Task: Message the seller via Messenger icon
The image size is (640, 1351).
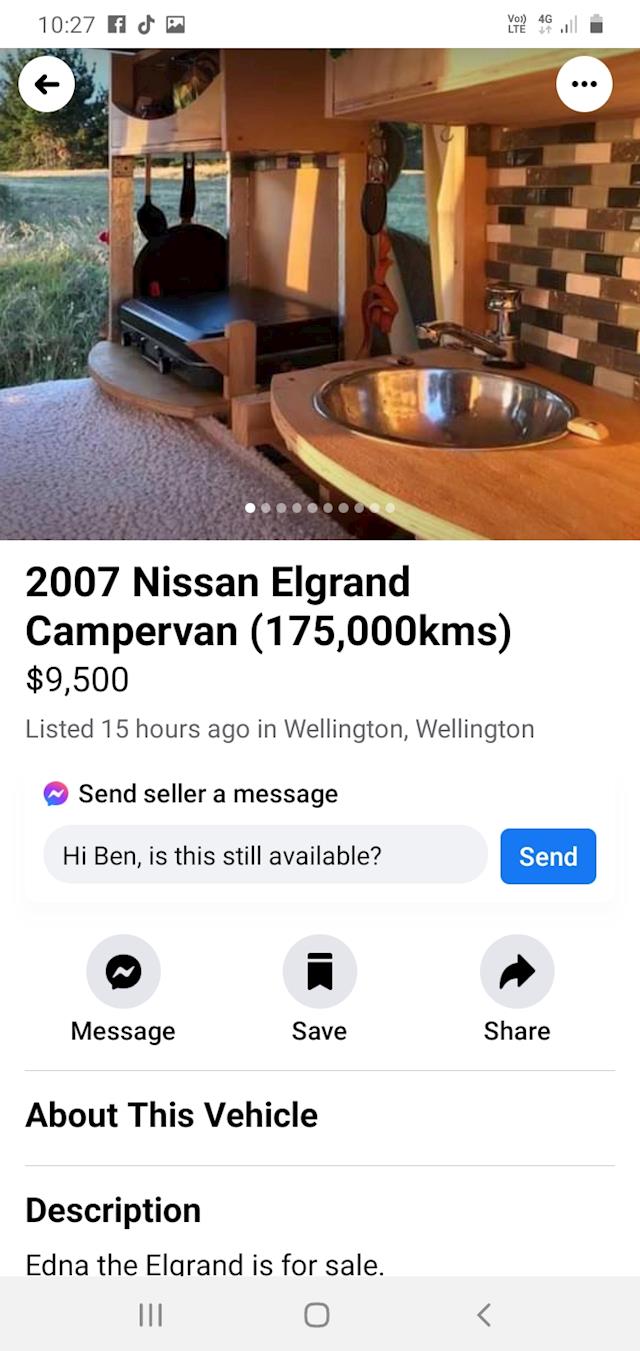Action: (x=123, y=971)
